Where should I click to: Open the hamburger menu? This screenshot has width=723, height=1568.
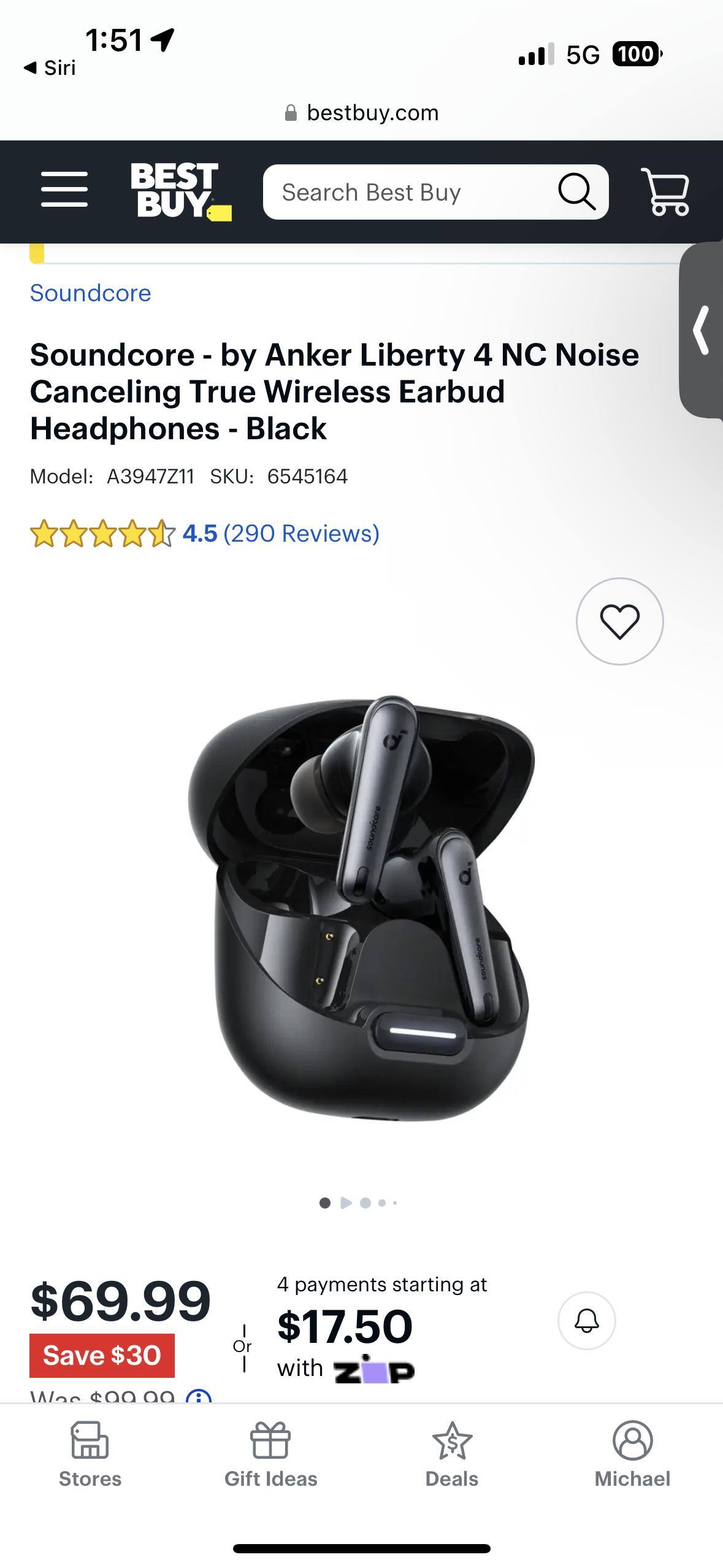point(64,190)
